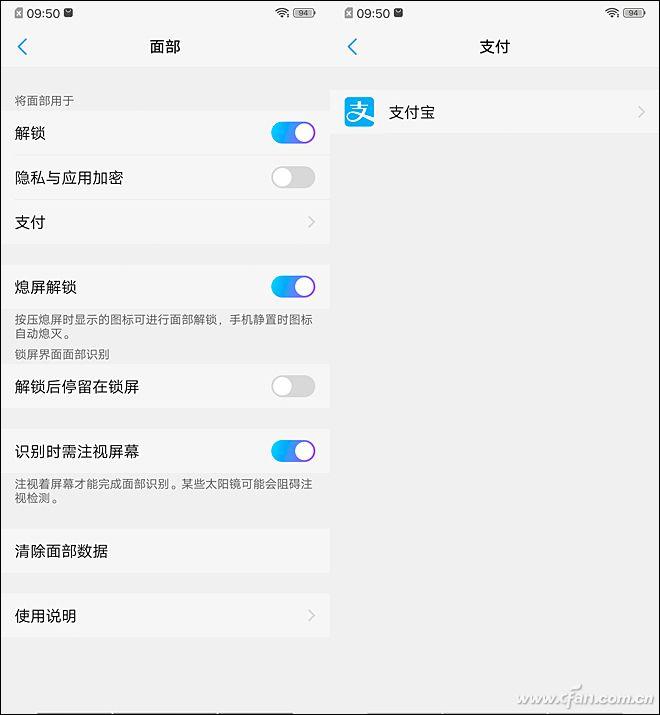660x715 pixels.
Task: Enable 隐私与应用加密
Action: point(293,178)
